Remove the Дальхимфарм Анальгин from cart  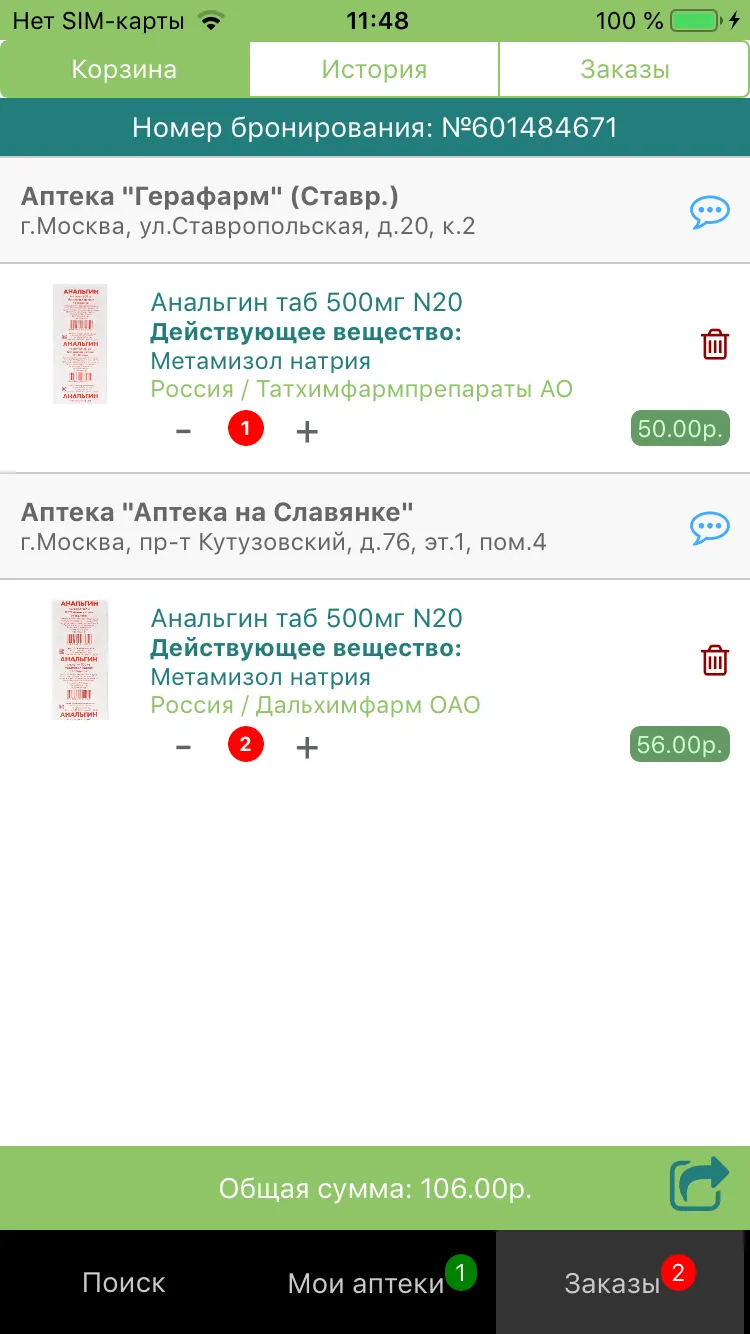pyautogui.click(x=715, y=660)
